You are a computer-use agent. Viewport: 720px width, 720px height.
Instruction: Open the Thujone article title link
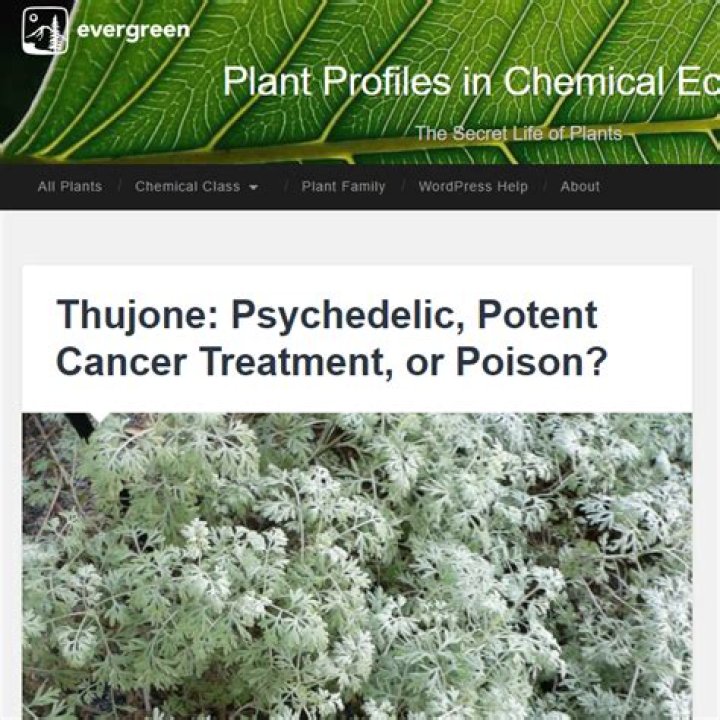[x=330, y=338]
